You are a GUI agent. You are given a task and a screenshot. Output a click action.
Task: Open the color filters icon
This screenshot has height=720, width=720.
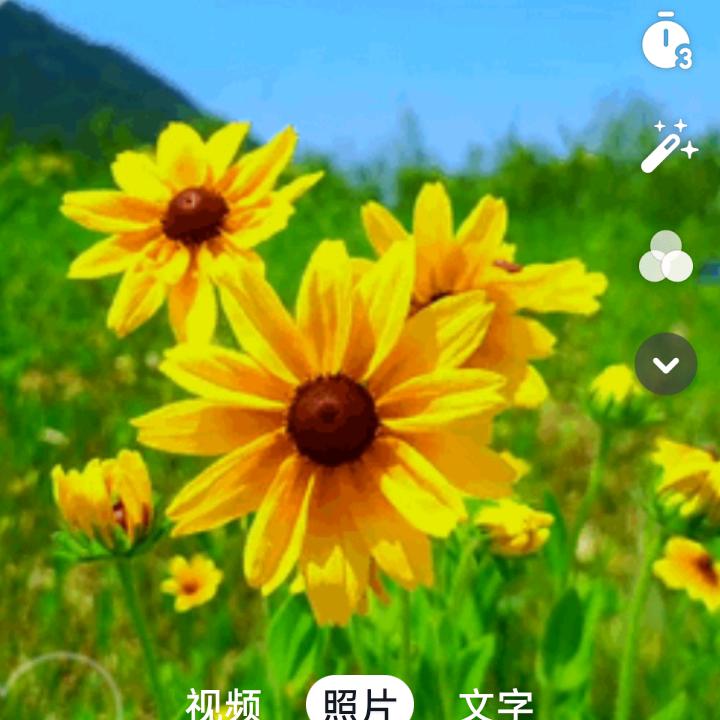click(666, 257)
